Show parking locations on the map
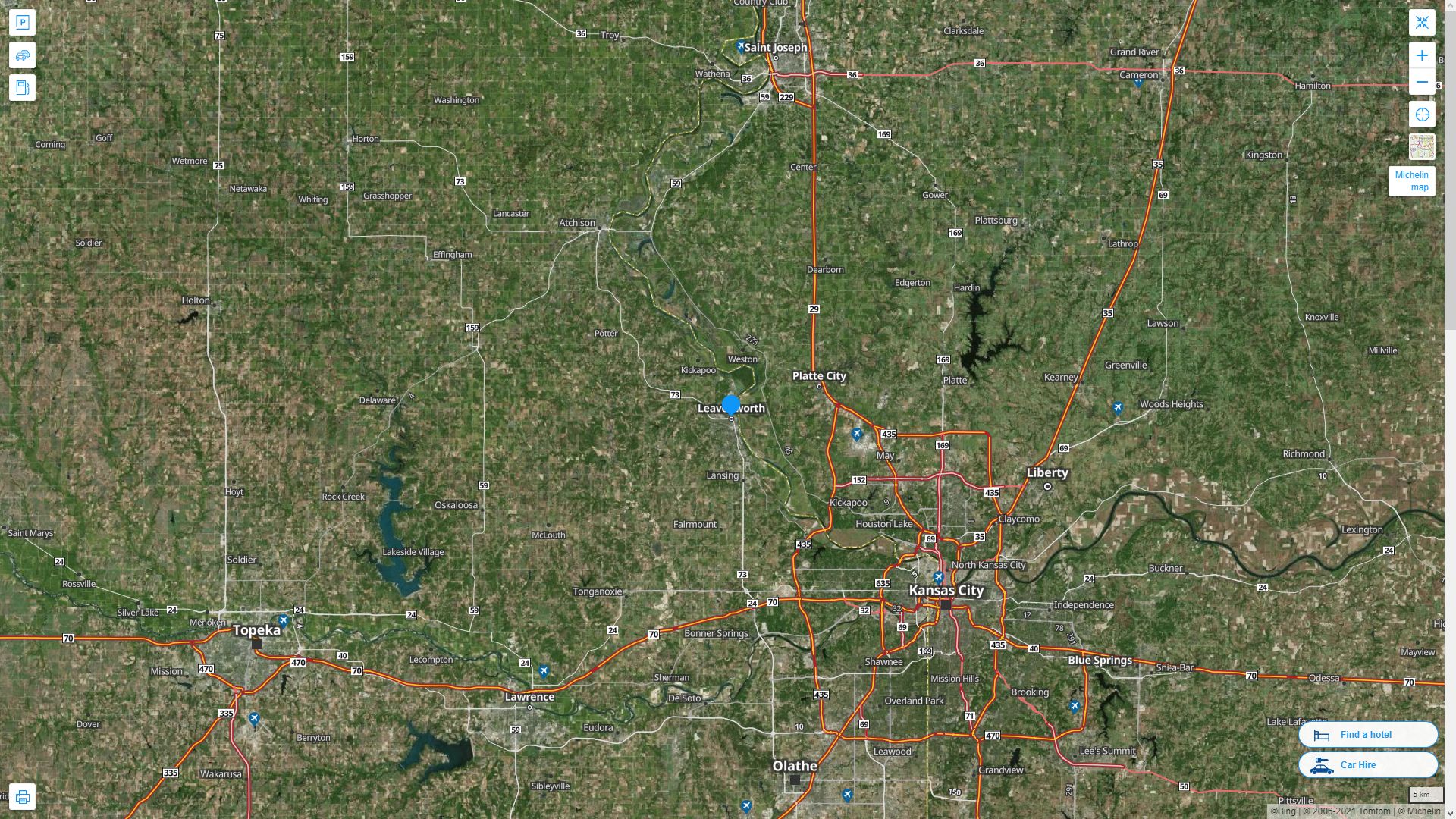1456x819 pixels. (x=22, y=22)
